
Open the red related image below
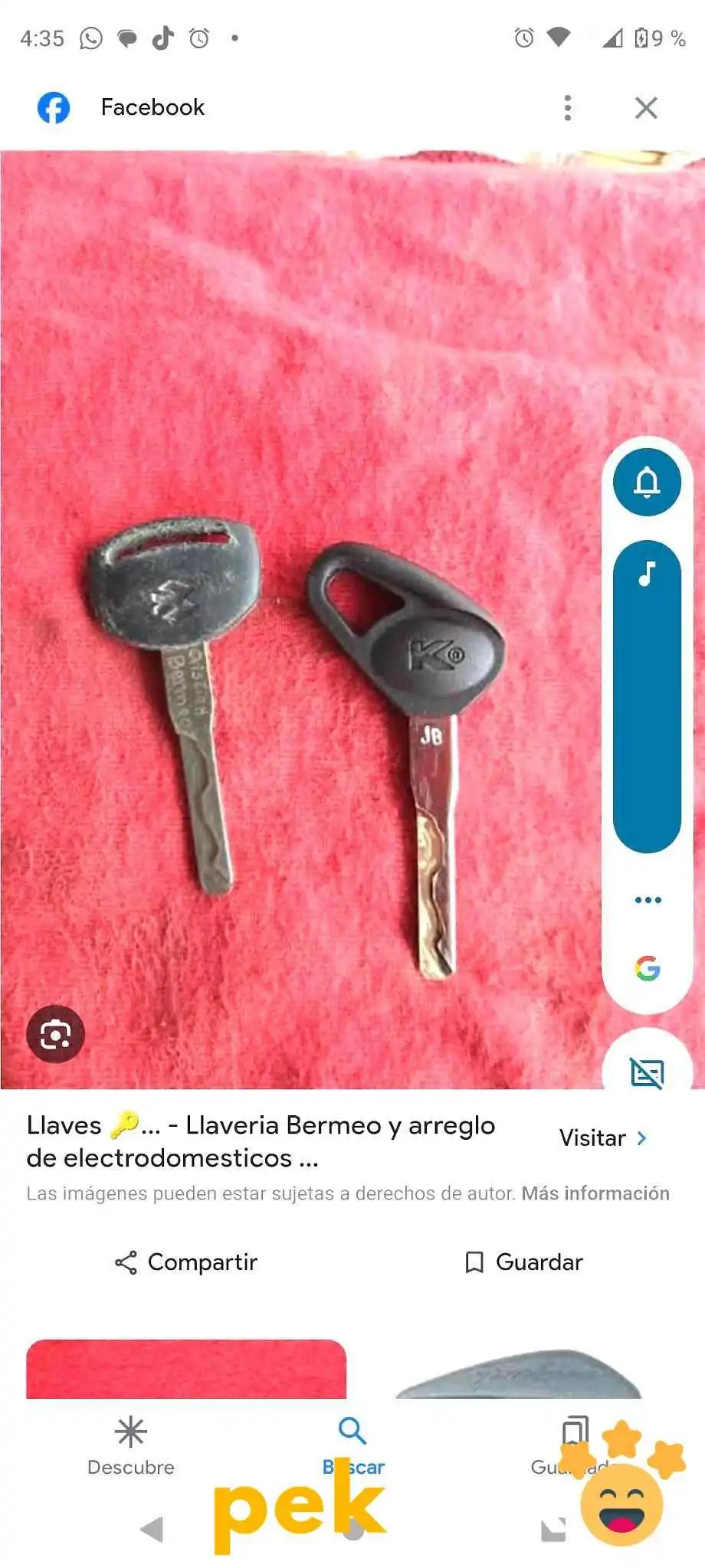point(186,1368)
